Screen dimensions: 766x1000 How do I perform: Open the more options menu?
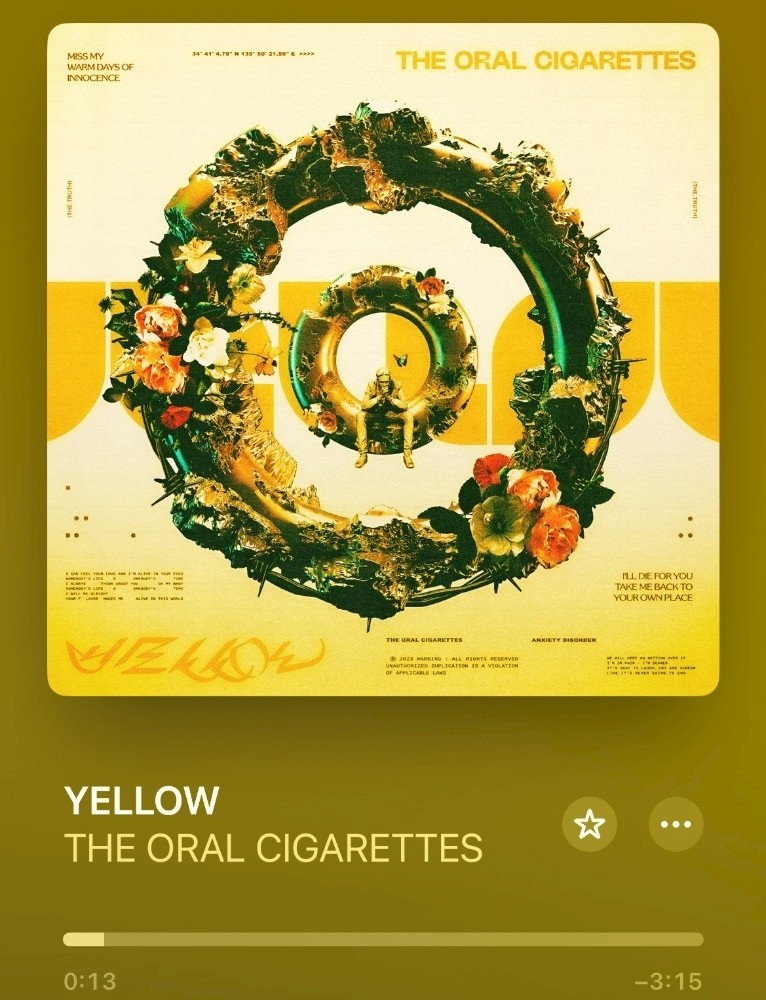(676, 825)
